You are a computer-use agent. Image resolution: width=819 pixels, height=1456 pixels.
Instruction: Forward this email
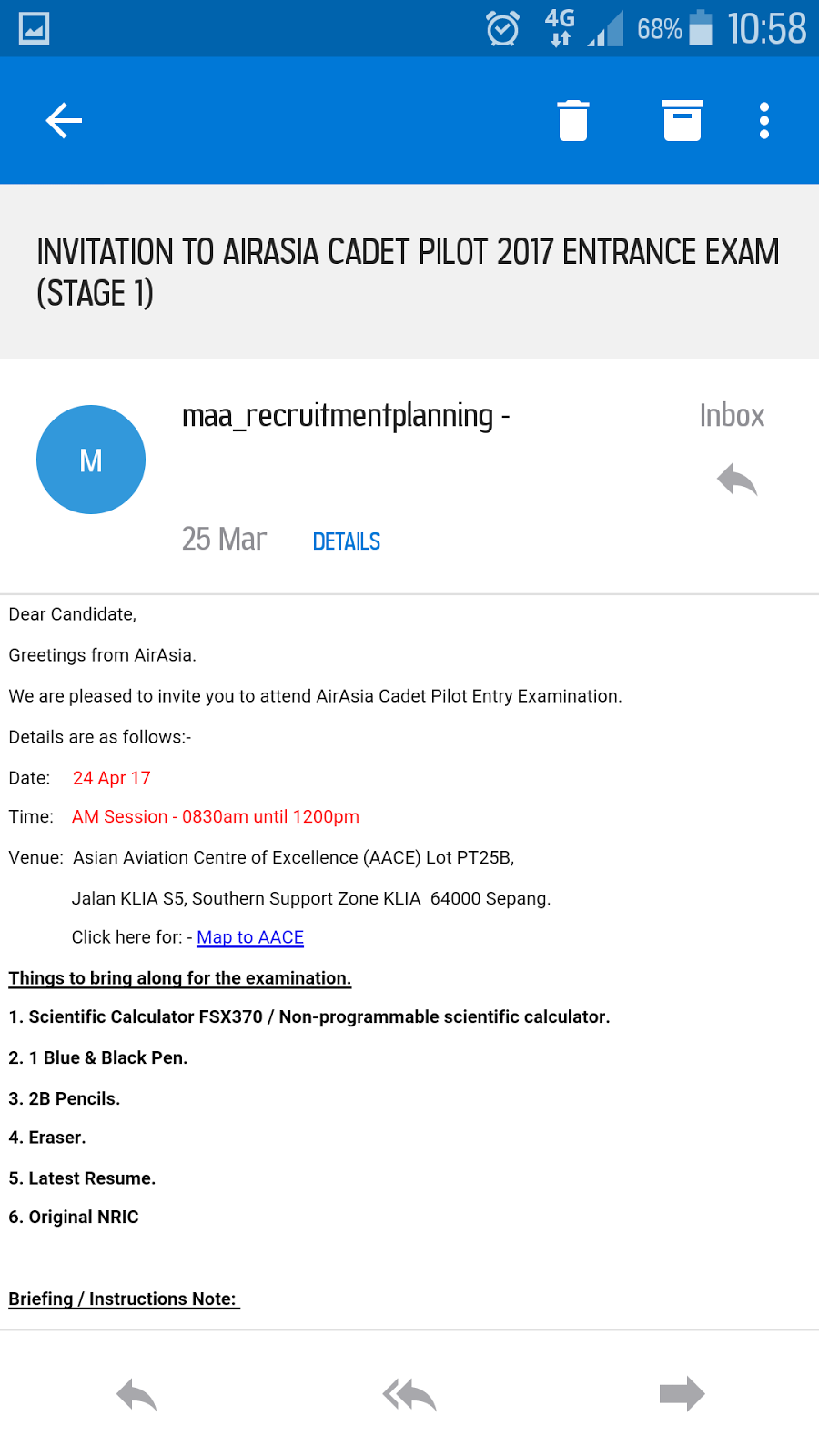682,1393
